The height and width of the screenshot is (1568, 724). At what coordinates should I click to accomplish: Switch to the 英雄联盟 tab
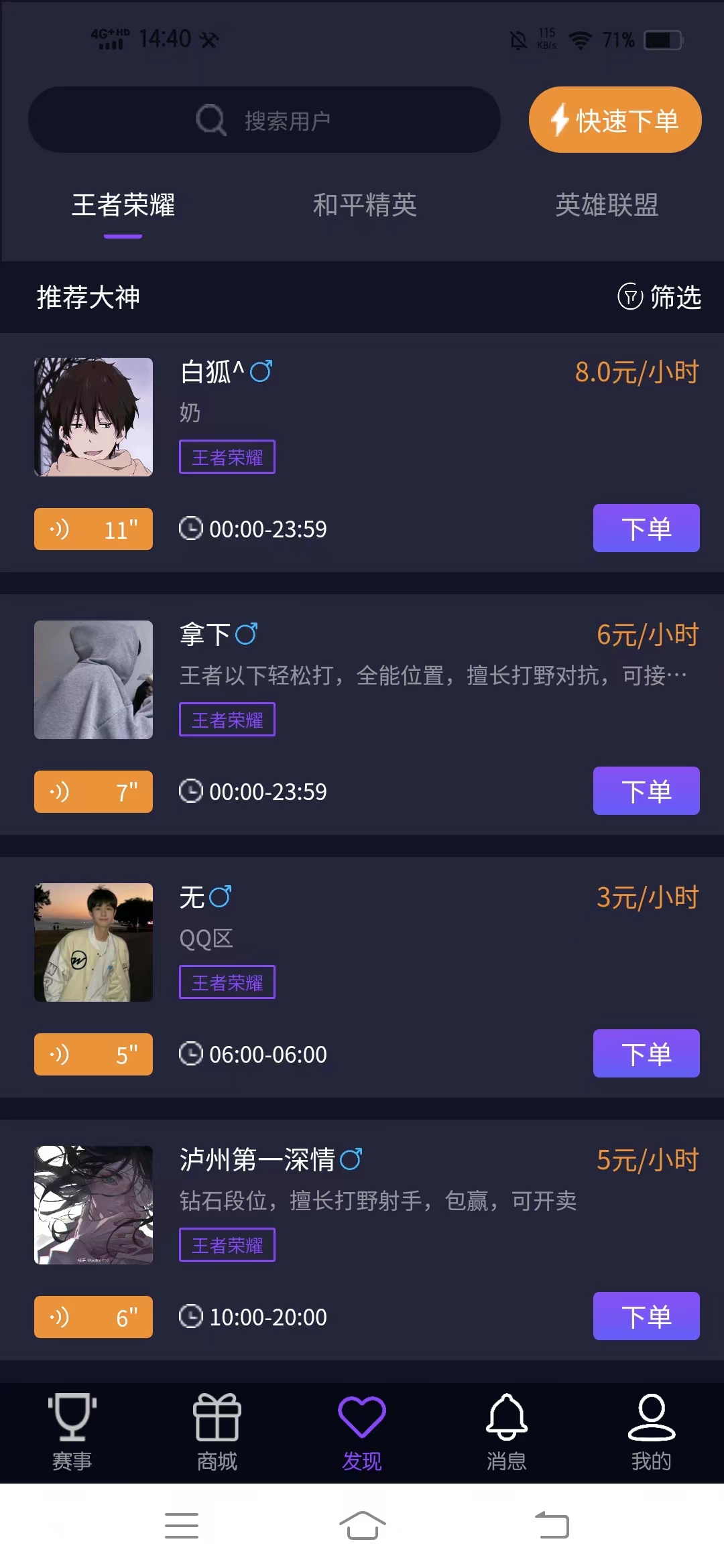607,205
